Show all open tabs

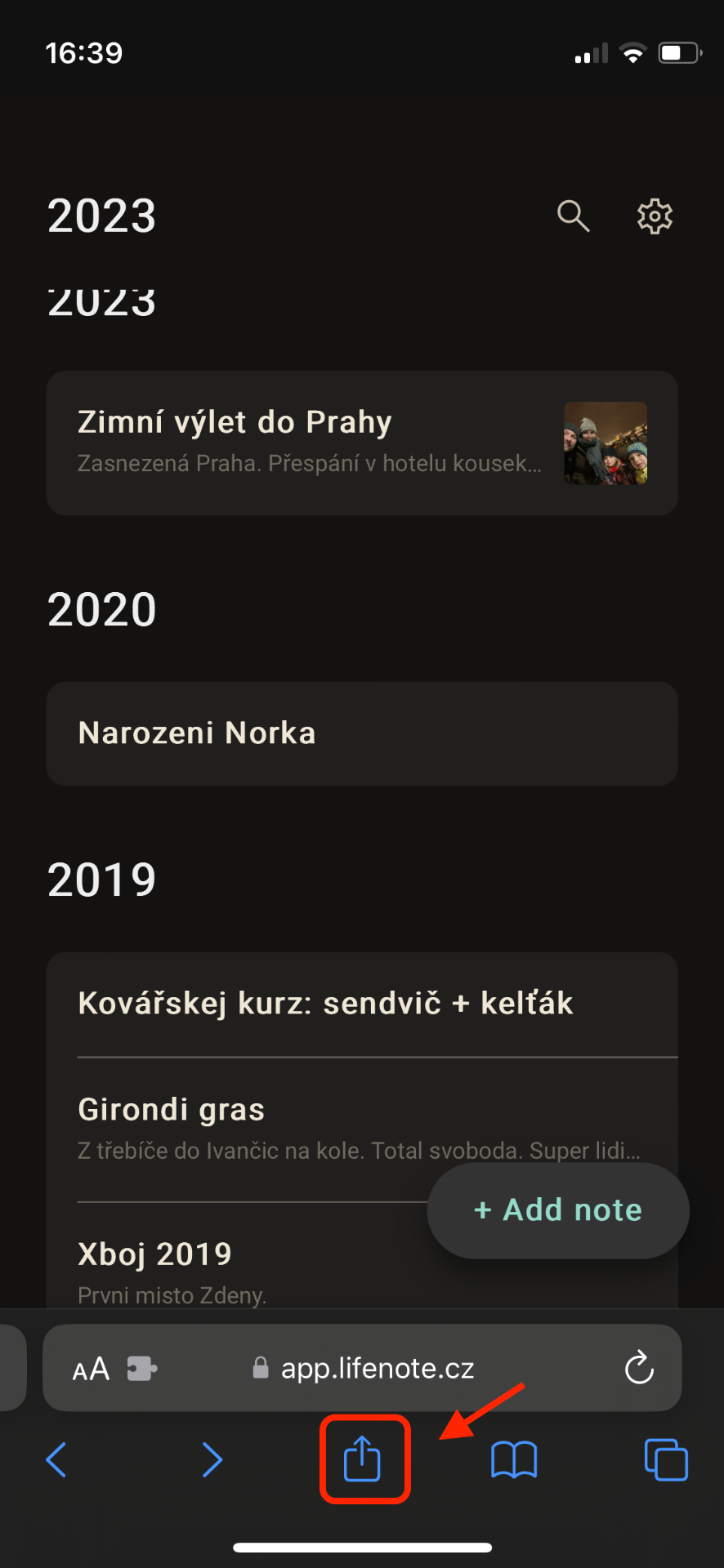(x=666, y=1459)
